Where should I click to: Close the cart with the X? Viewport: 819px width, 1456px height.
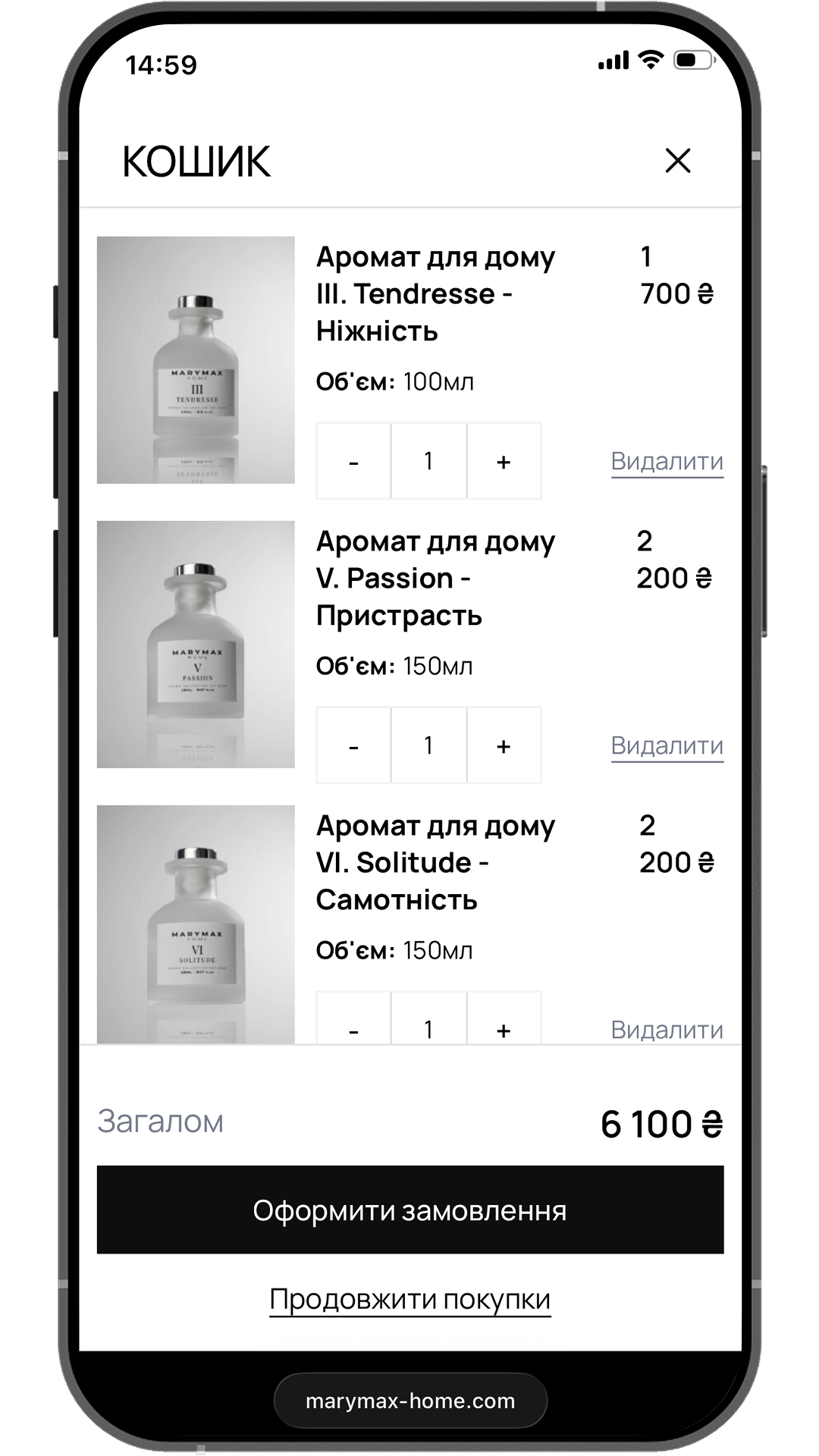click(x=677, y=161)
